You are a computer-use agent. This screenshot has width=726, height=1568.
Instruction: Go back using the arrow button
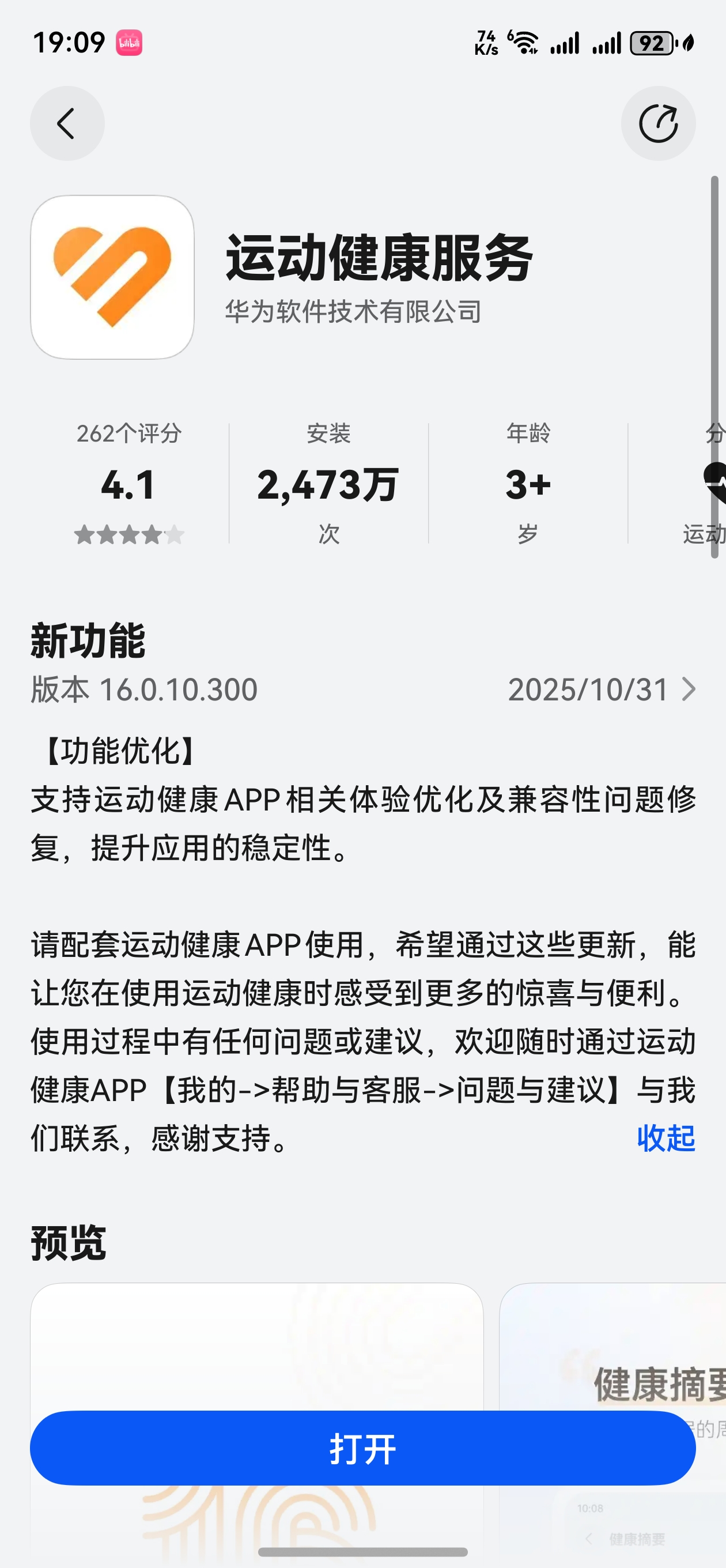67,123
